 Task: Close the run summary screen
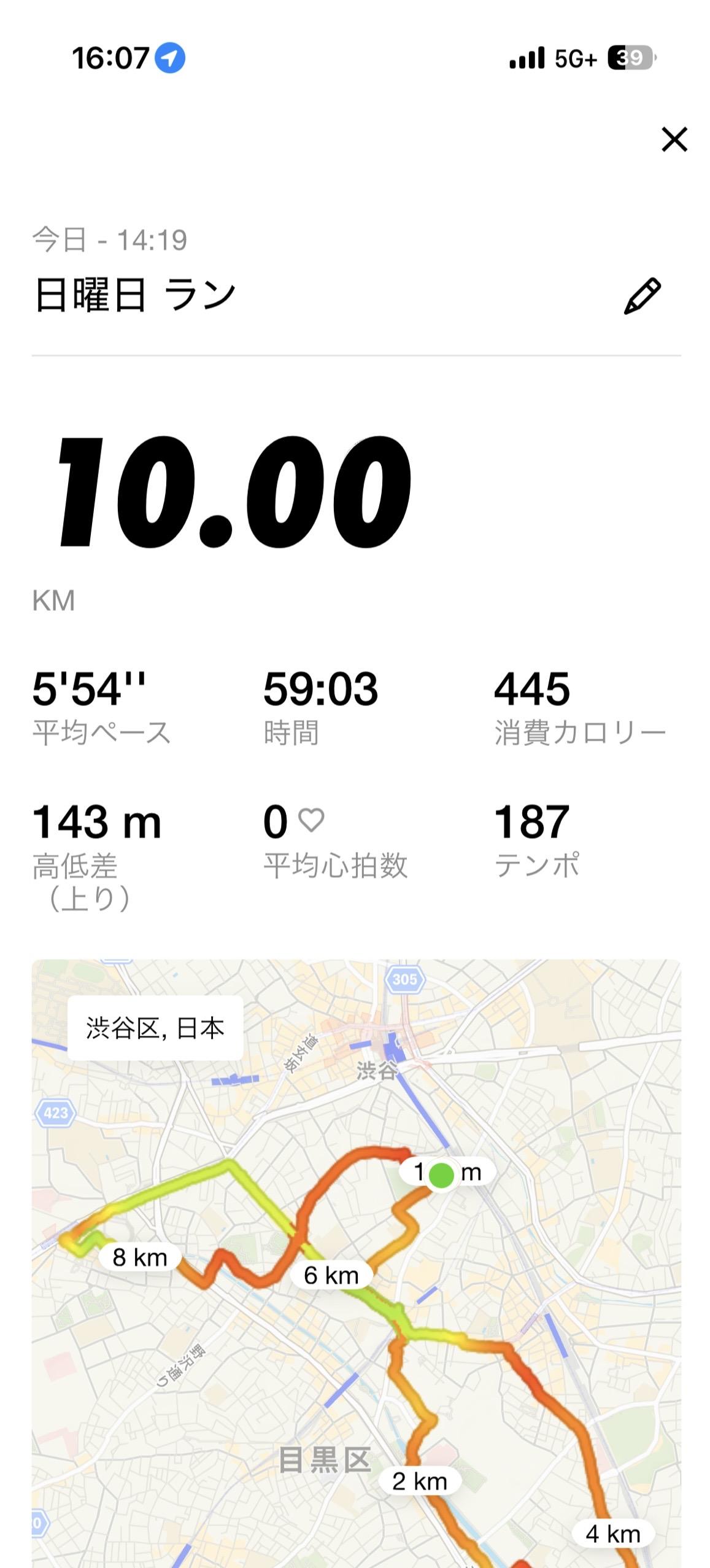pos(674,139)
